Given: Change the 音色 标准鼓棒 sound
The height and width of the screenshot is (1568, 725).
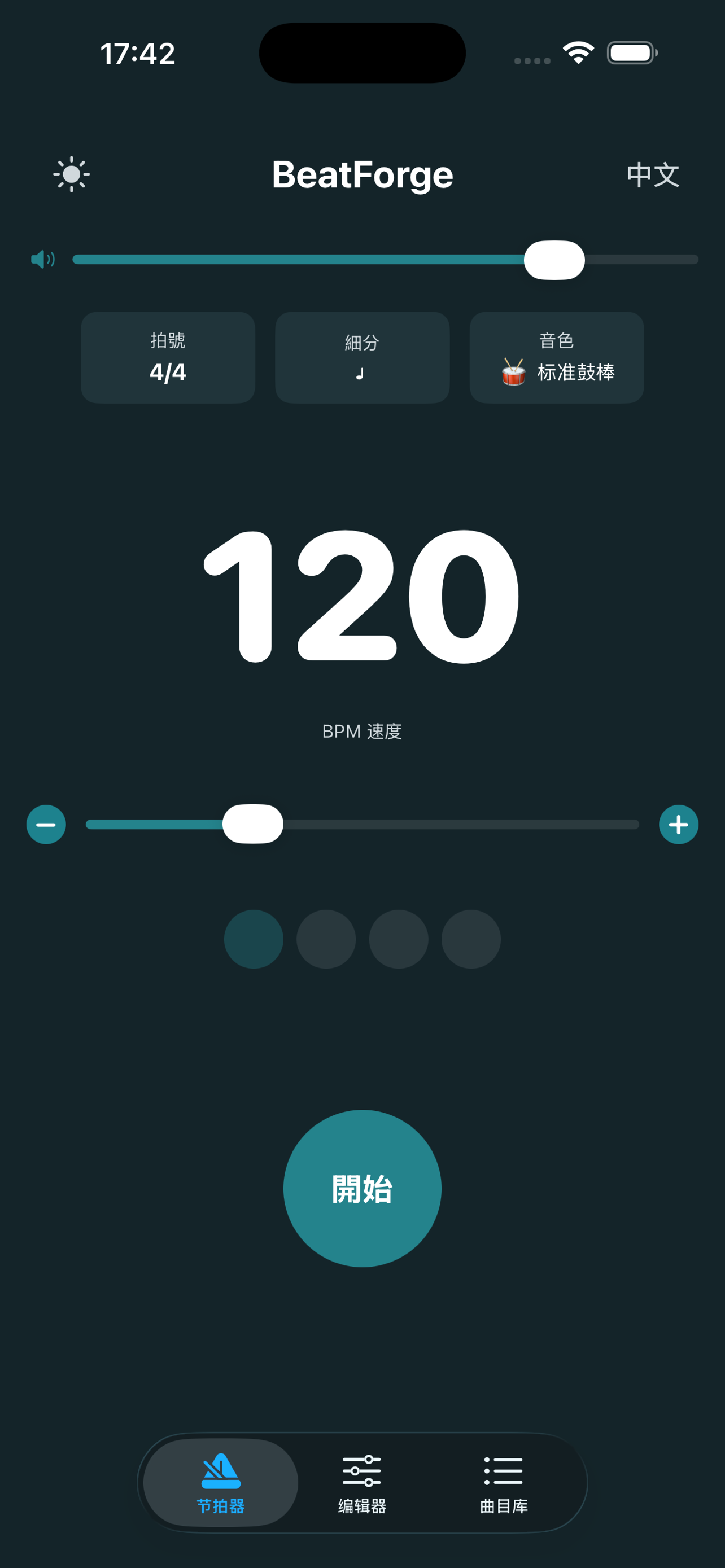Looking at the screenshot, I should tap(556, 357).
